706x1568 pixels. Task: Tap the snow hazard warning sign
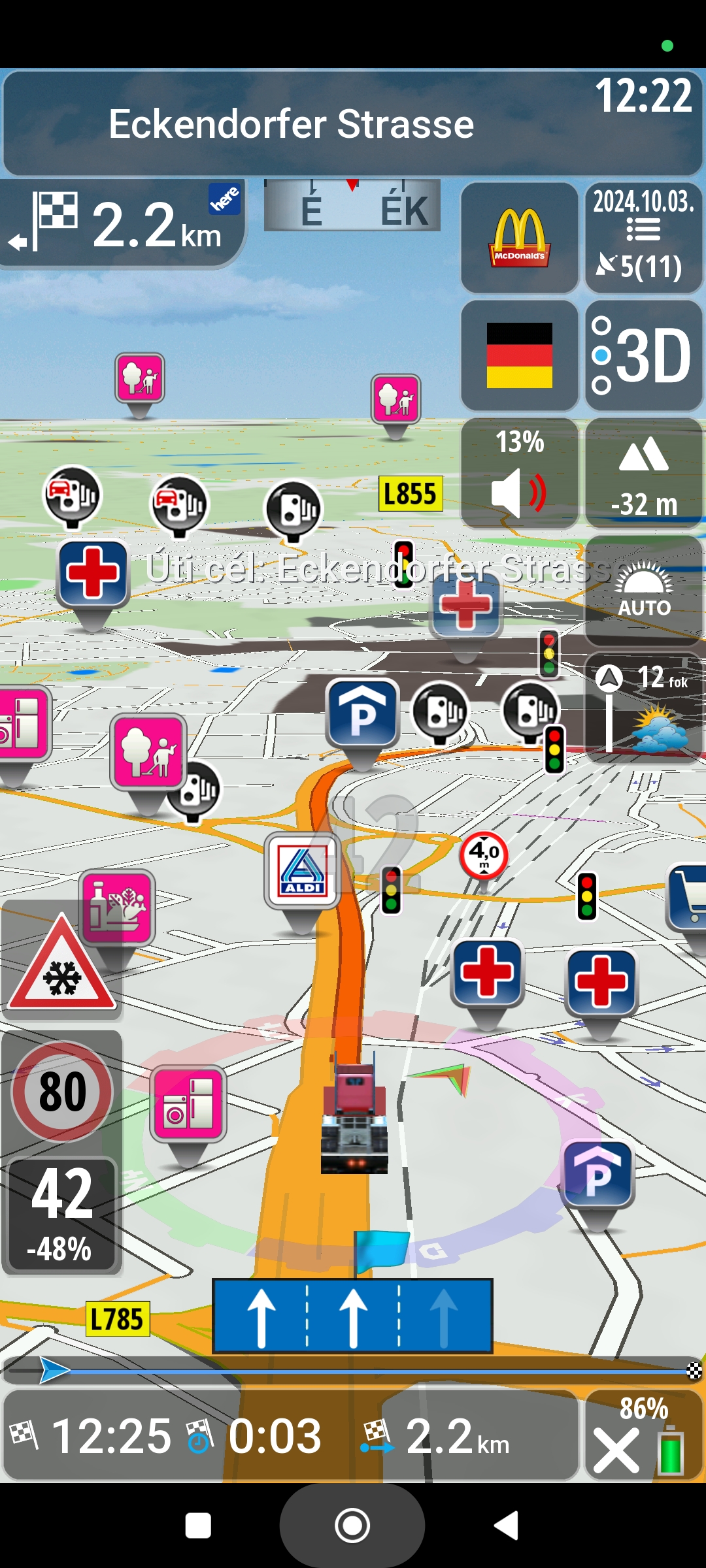pos(61,962)
